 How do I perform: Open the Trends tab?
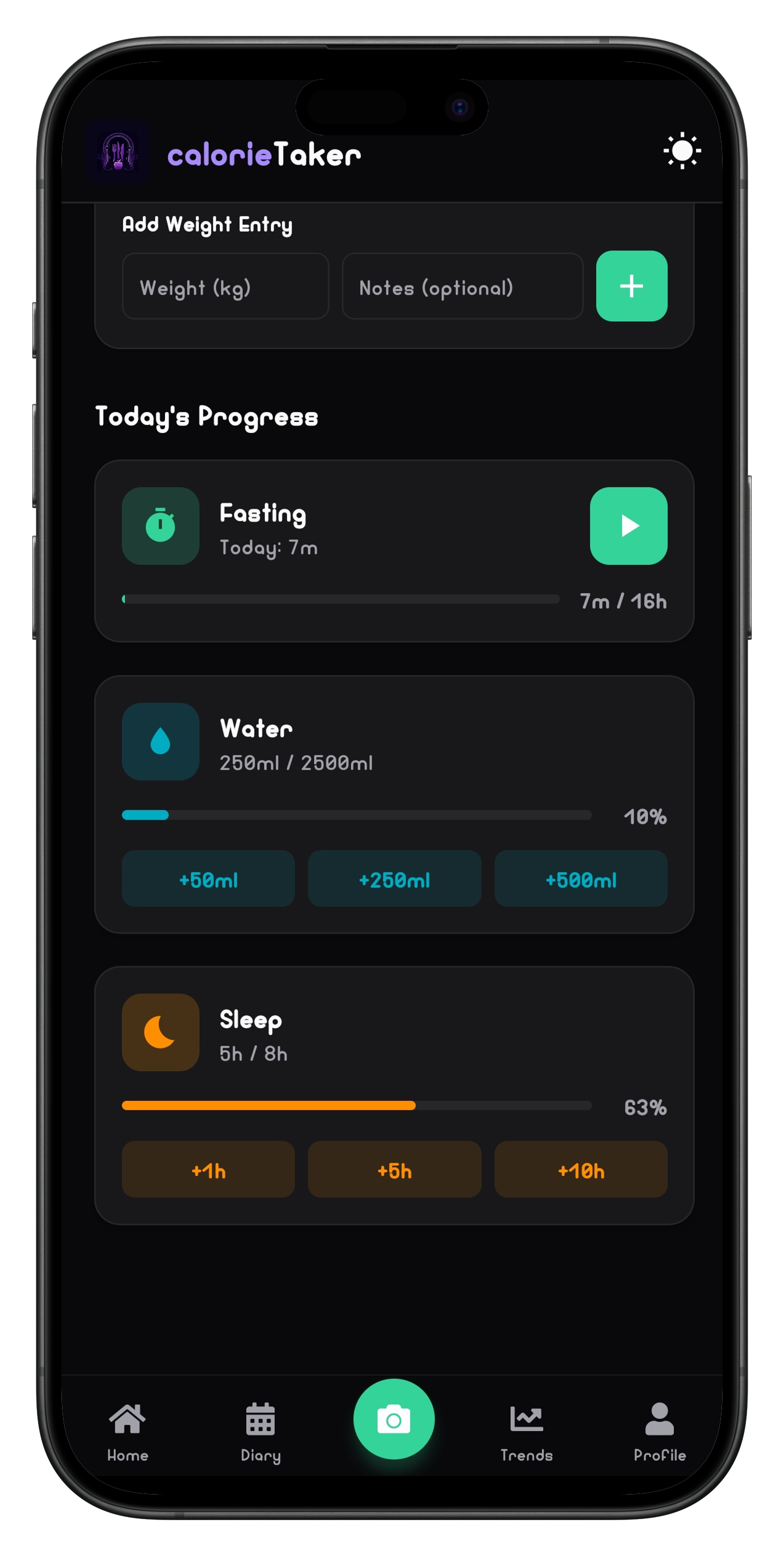pyautogui.click(x=526, y=1431)
